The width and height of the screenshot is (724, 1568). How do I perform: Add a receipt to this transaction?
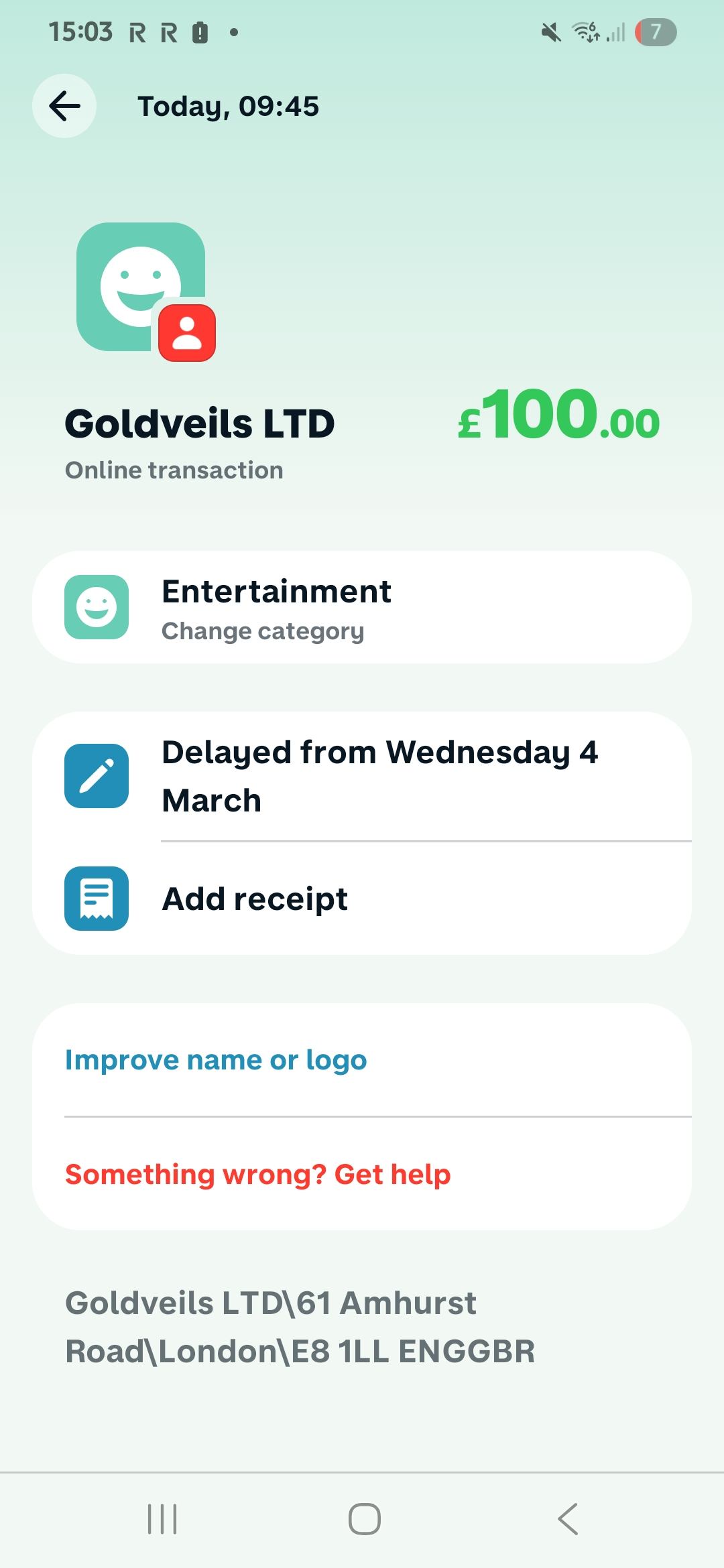[362, 899]
